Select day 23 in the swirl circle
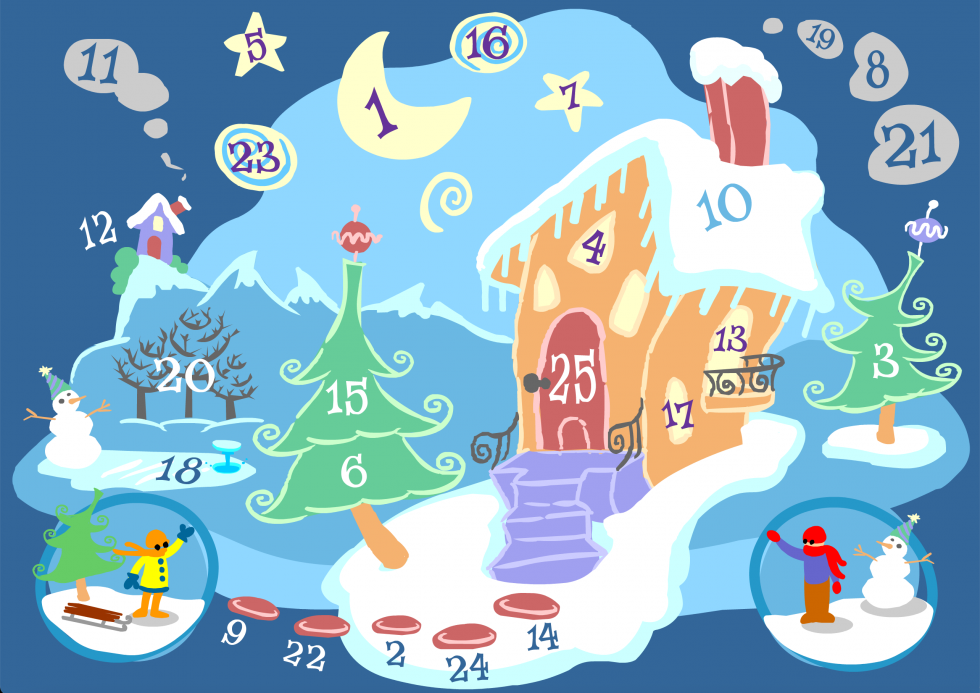Viewport: 980px width, 693px height. point(255,156)
